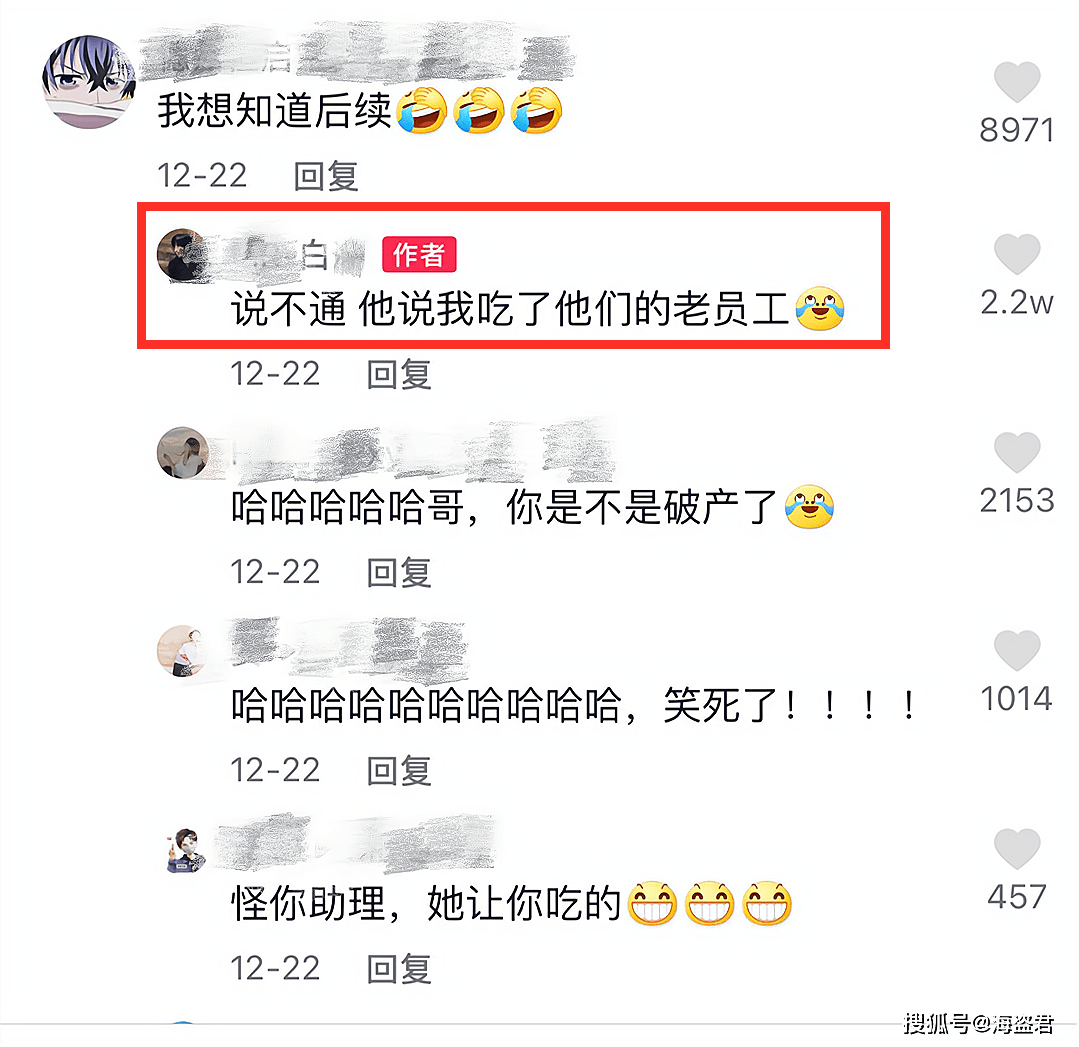The image size is (1079, 1047).
Task: Like the comment 你是不是破产了
Action: 1017,454
